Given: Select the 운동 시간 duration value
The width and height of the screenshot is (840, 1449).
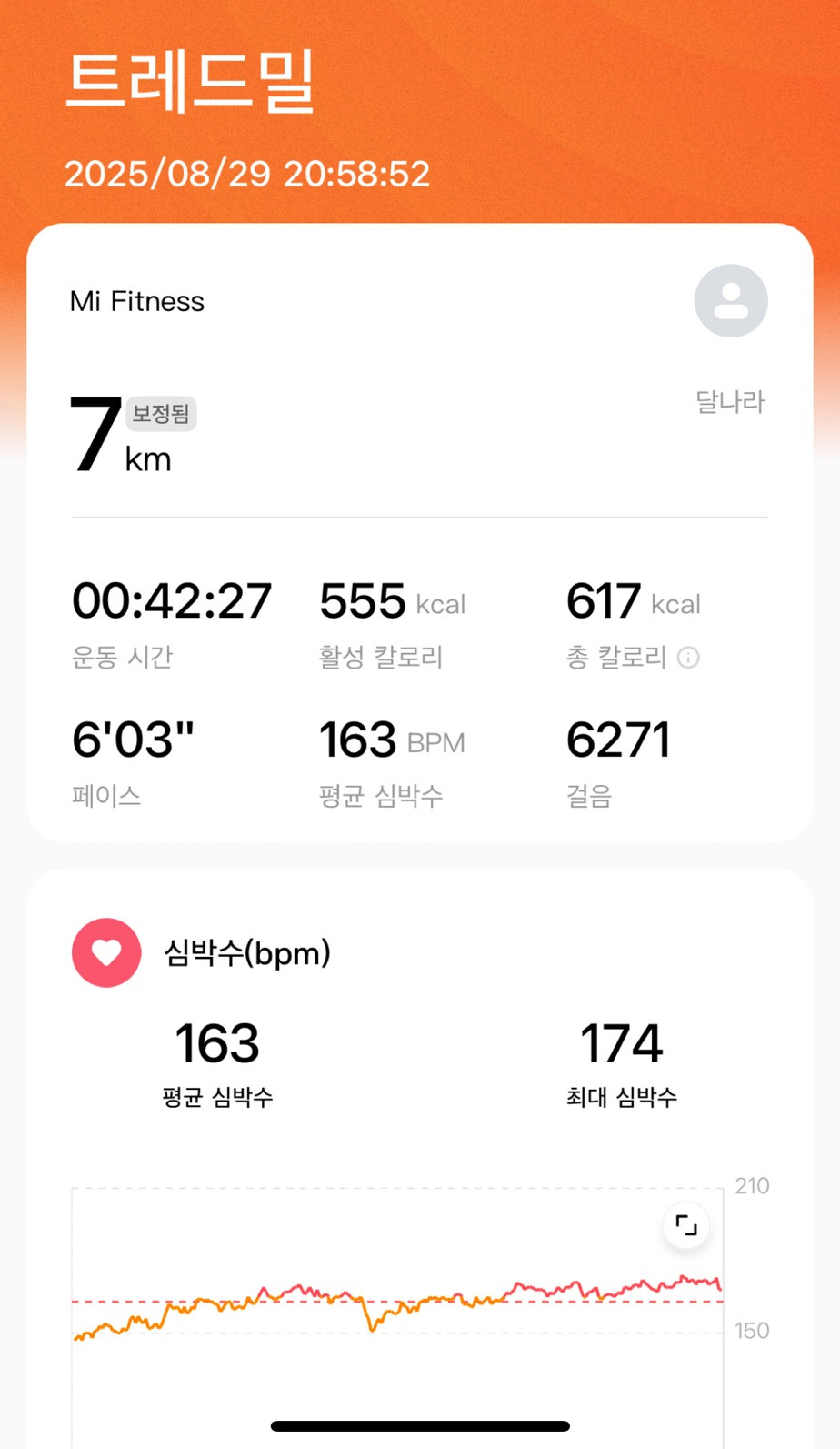Looking at the screenshot, I should pos(171,600).
